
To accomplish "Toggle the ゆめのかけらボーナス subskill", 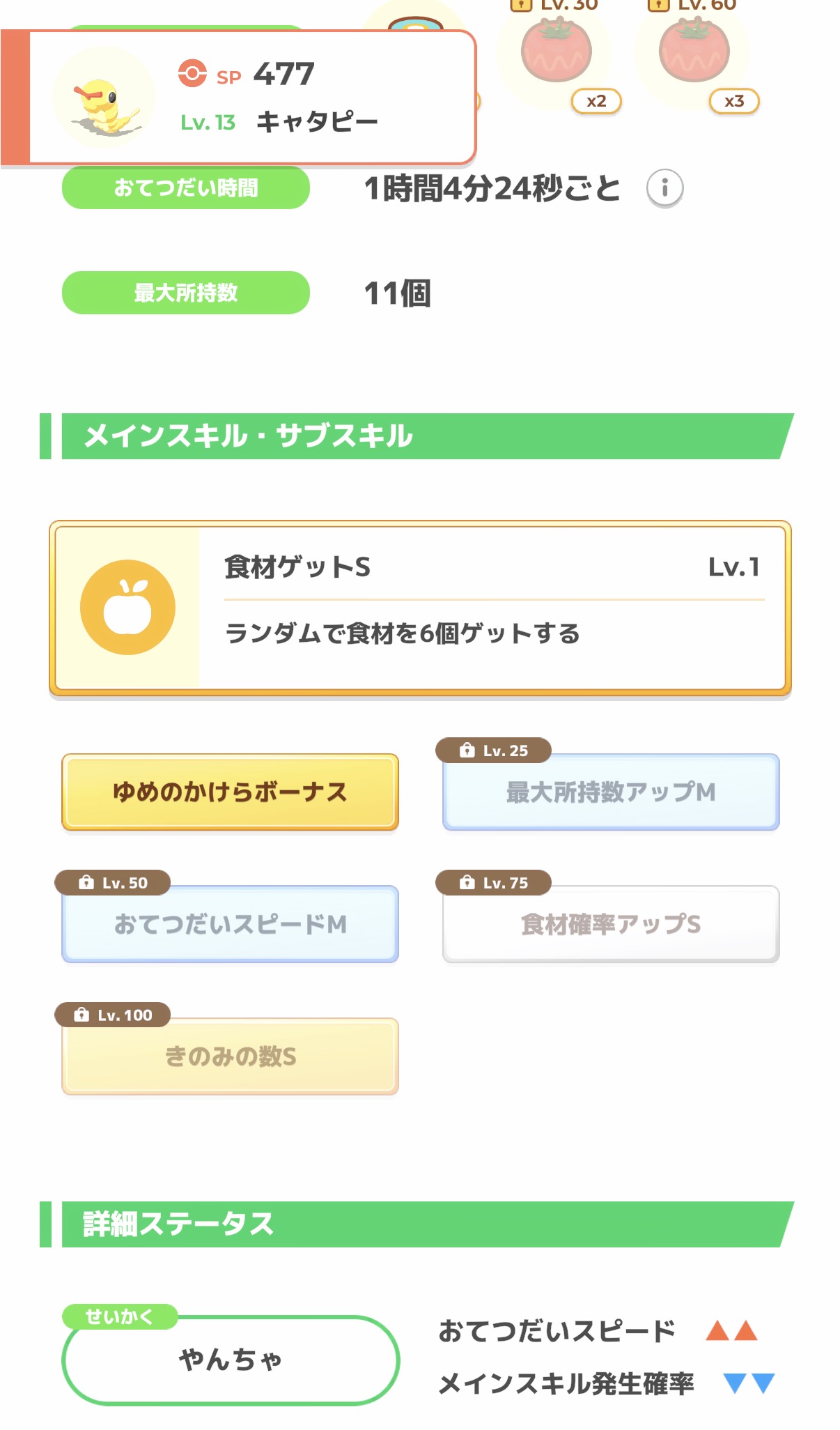I will tap(230, 792).
